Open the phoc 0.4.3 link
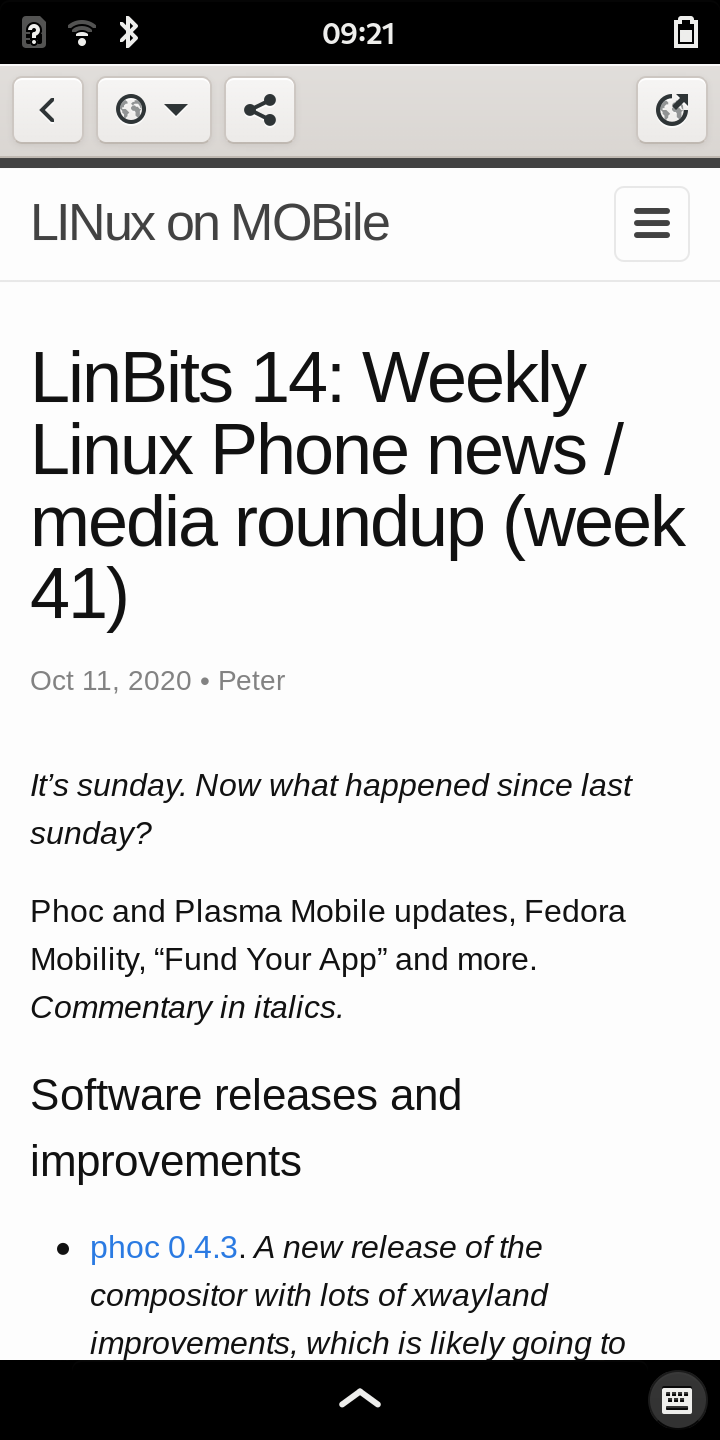This screenshot has width=720, height=1440. coord(164,1247)
